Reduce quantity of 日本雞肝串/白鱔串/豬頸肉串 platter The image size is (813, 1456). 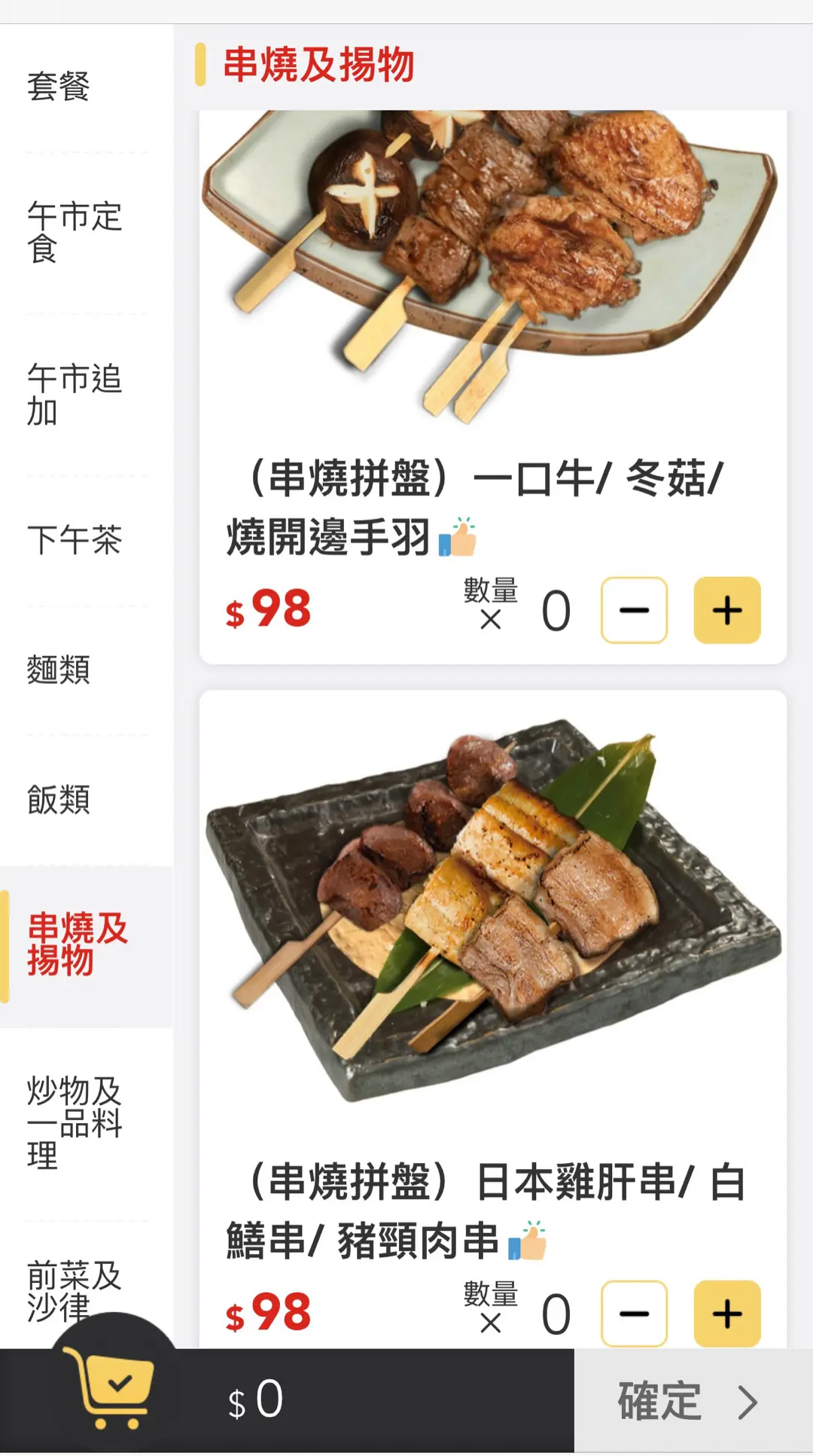point(634,1314)
